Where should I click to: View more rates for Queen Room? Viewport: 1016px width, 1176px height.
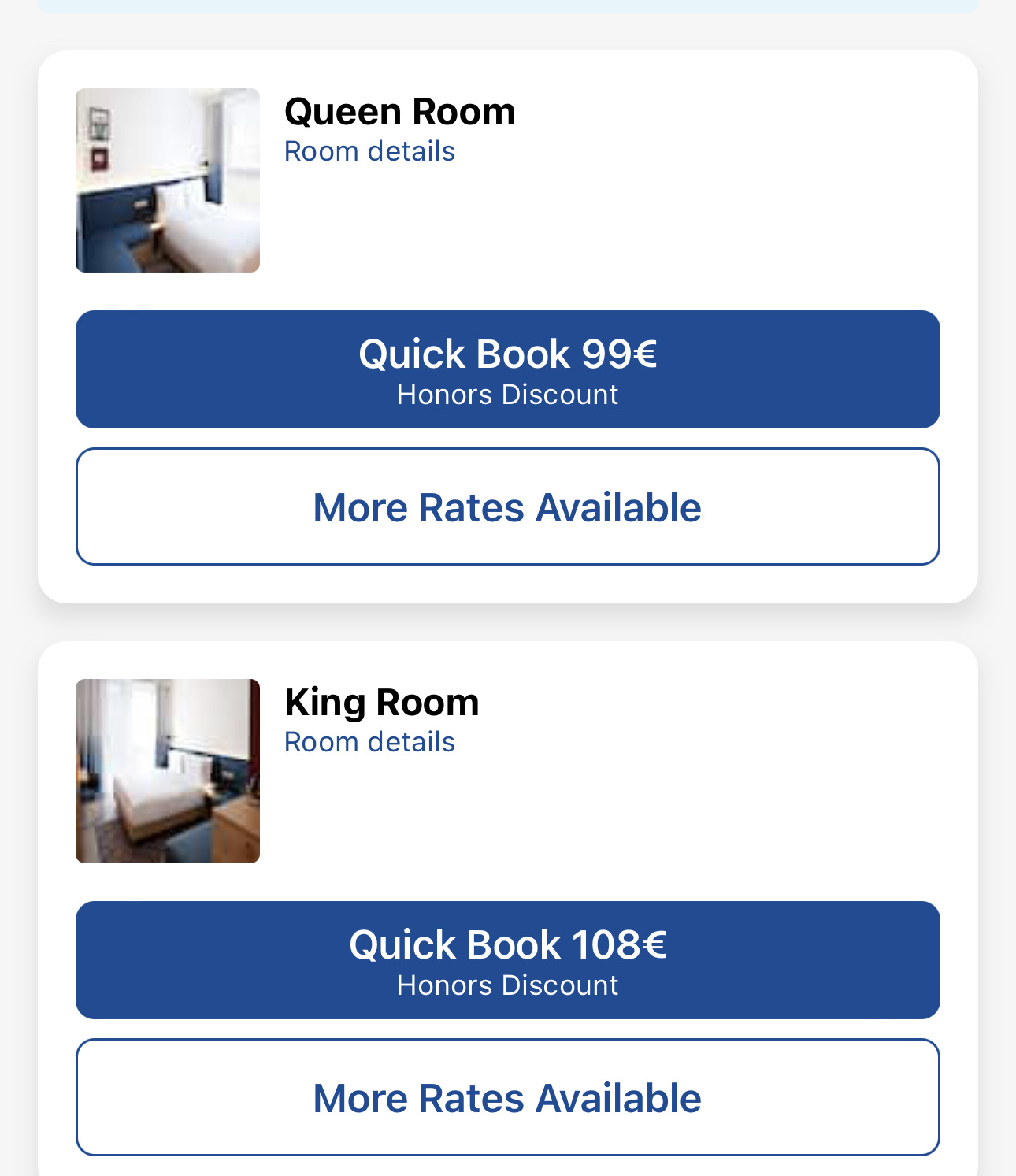(x=507, y=506)
